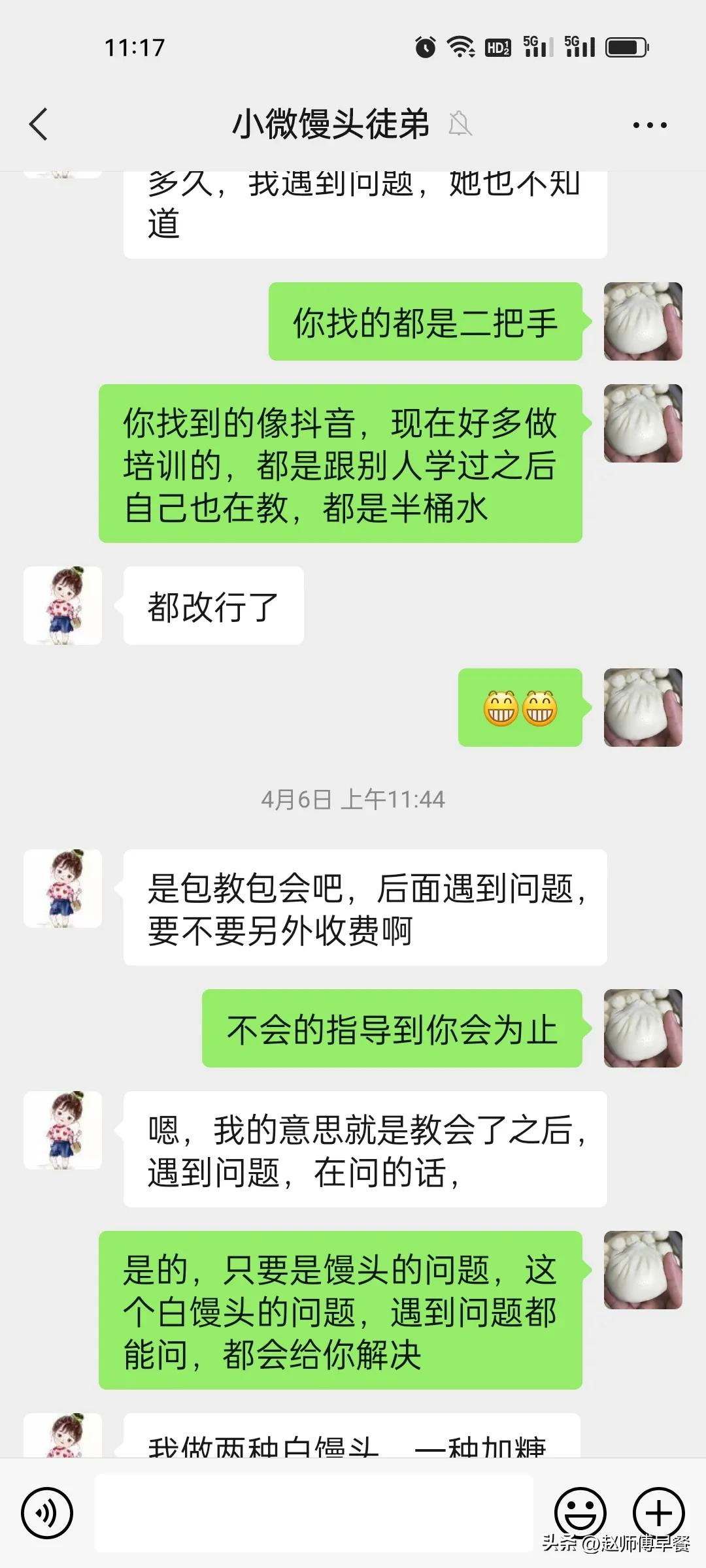The width and height of the screenshot is (706, 1568).
Task: Tap the battery indicator in status bar
Action: click(629, 46)
